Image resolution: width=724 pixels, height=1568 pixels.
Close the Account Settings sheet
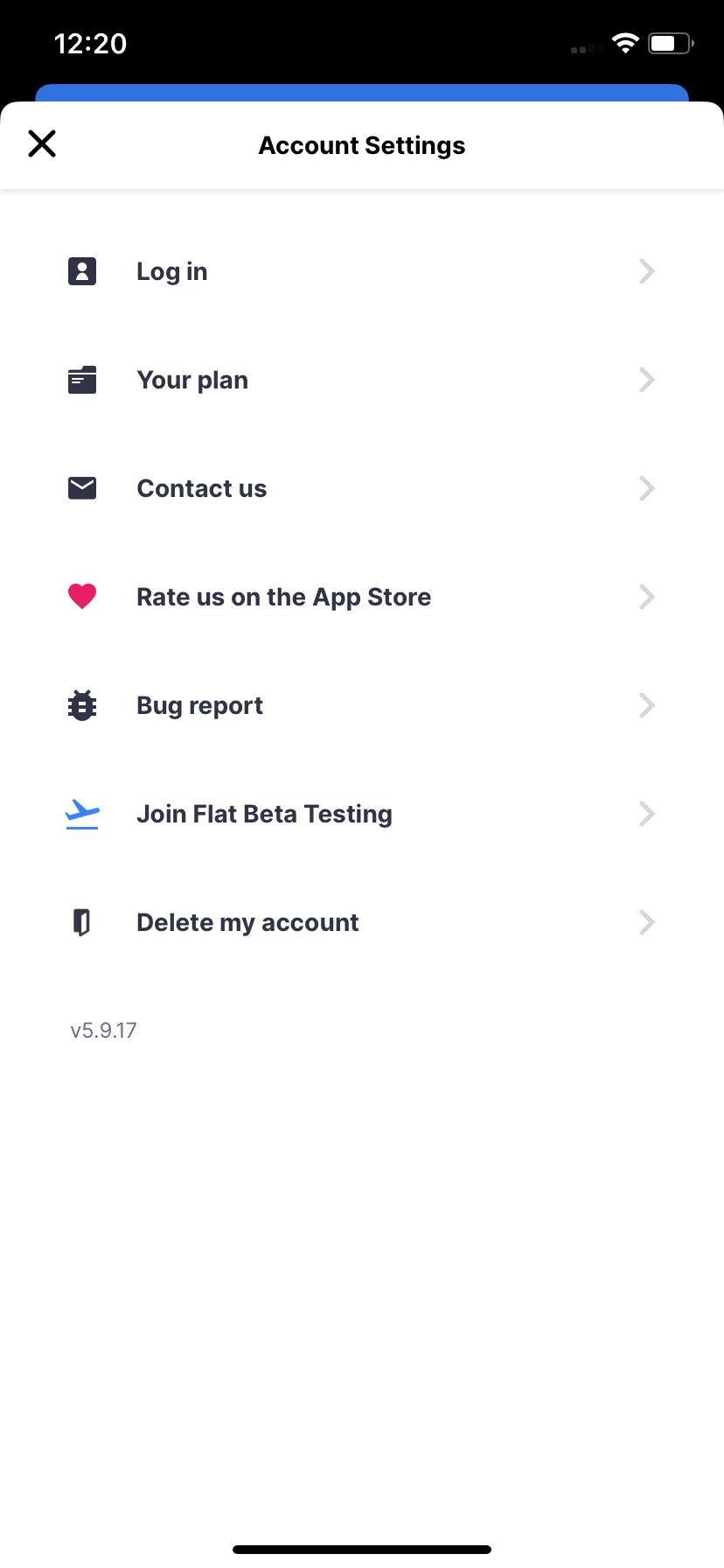click(42, 143)
